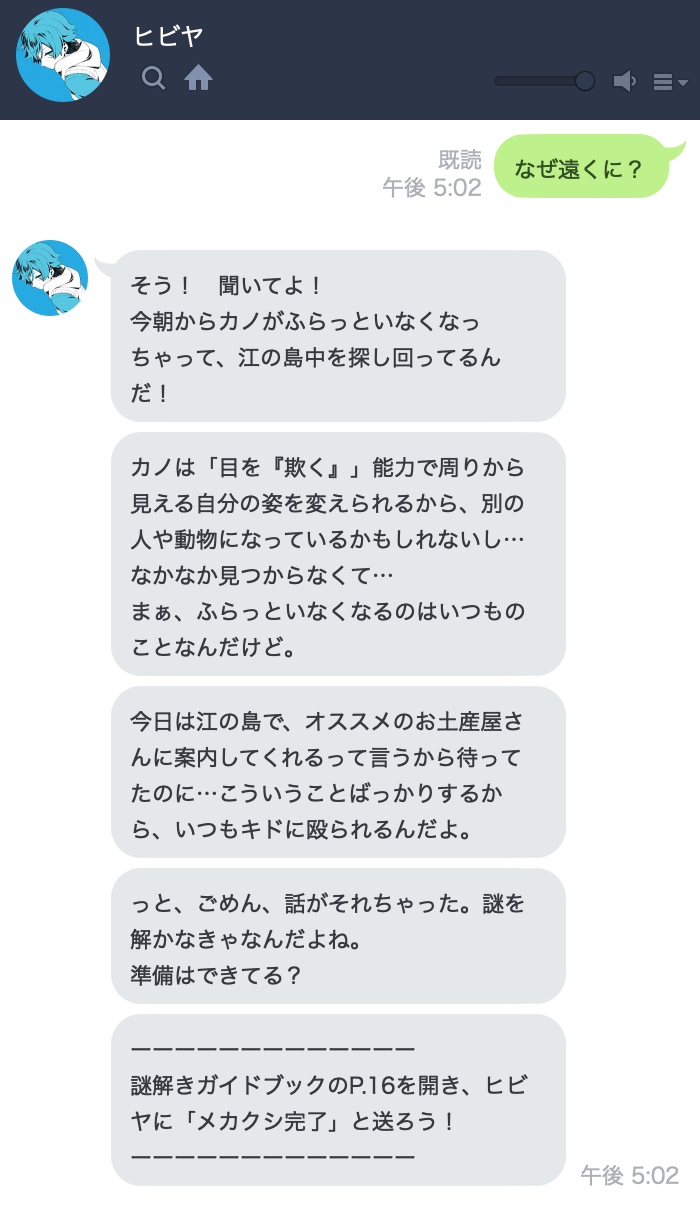This screenshot has width=700, height=1214.
Task: Open the search magnifier in the header
Action: (153, 78)
